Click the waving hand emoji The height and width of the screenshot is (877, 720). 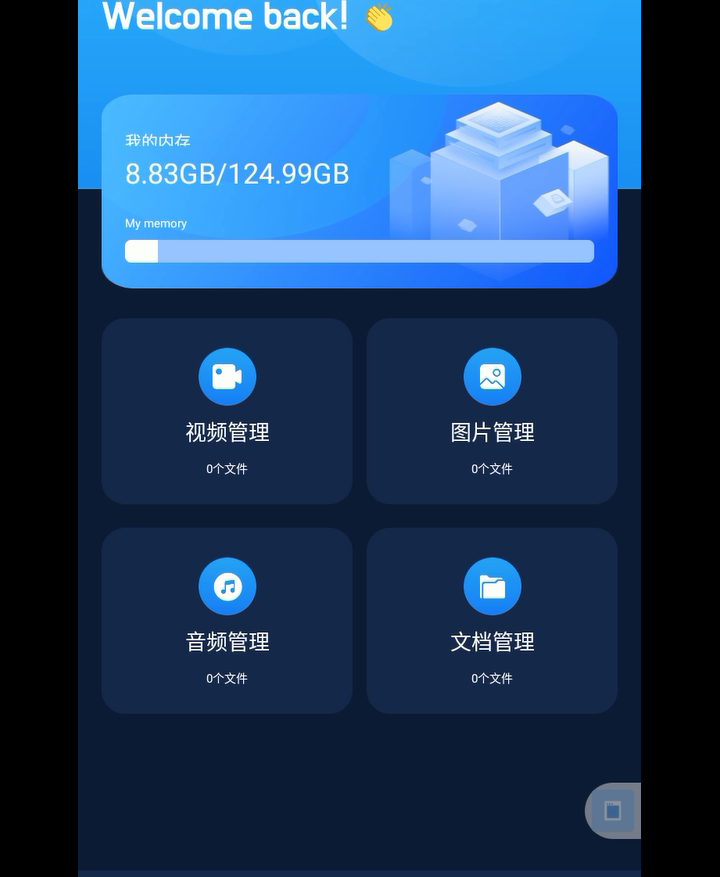point(374,16)
